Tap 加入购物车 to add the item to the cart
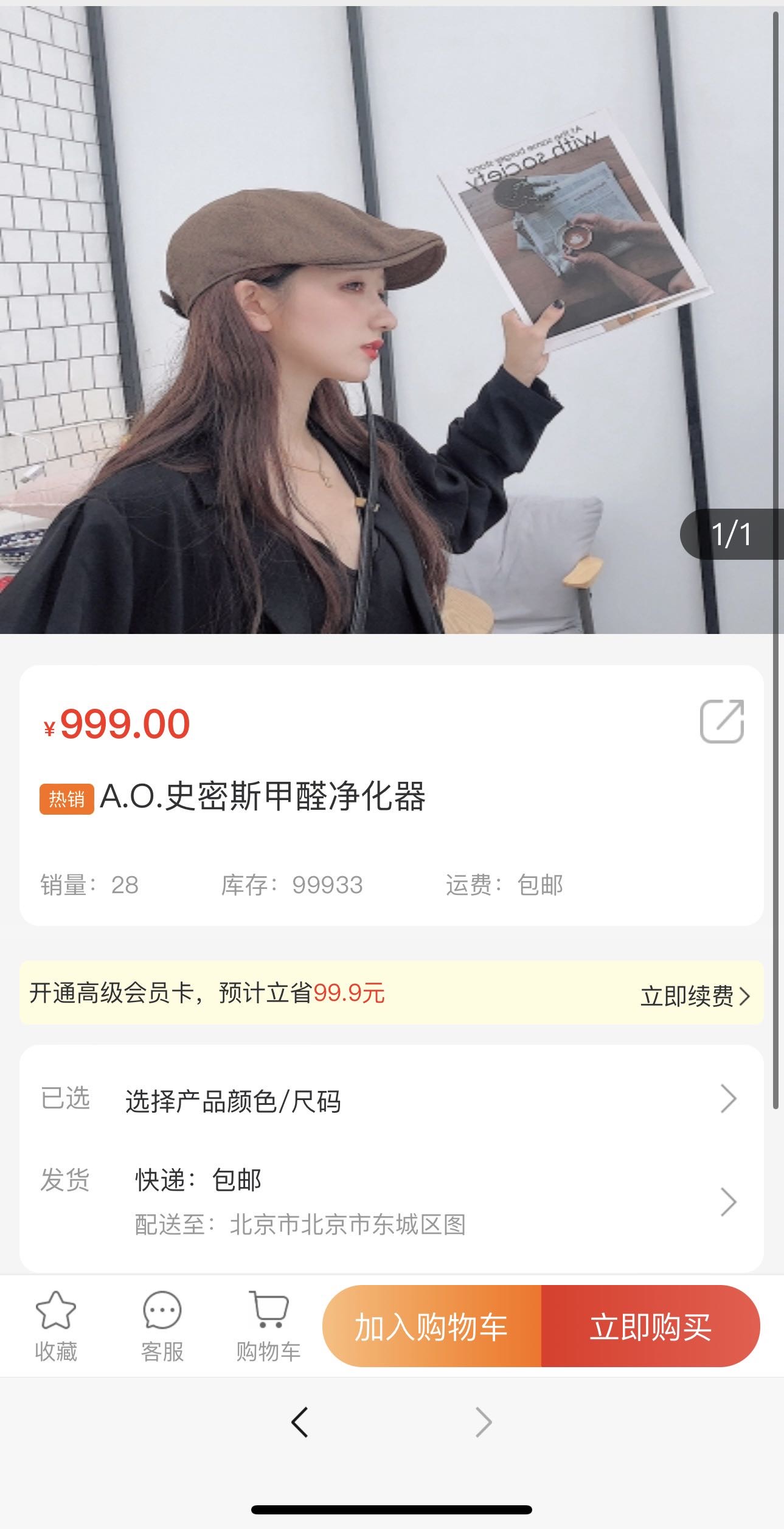 pyautogui.click(x=431, y=1327)
